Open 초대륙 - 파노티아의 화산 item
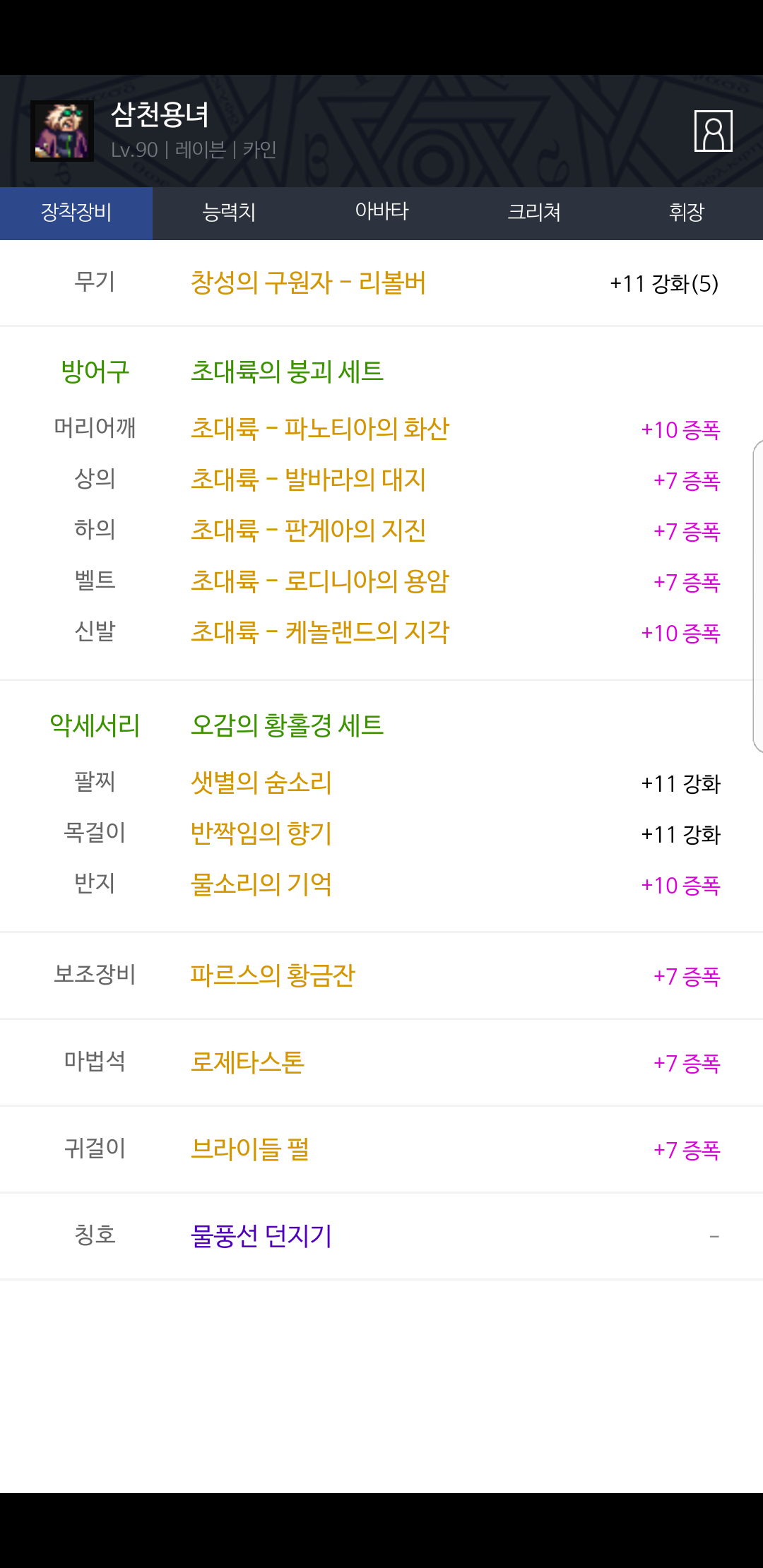Viewport: 763px width, 1568px height. point(320,429)
